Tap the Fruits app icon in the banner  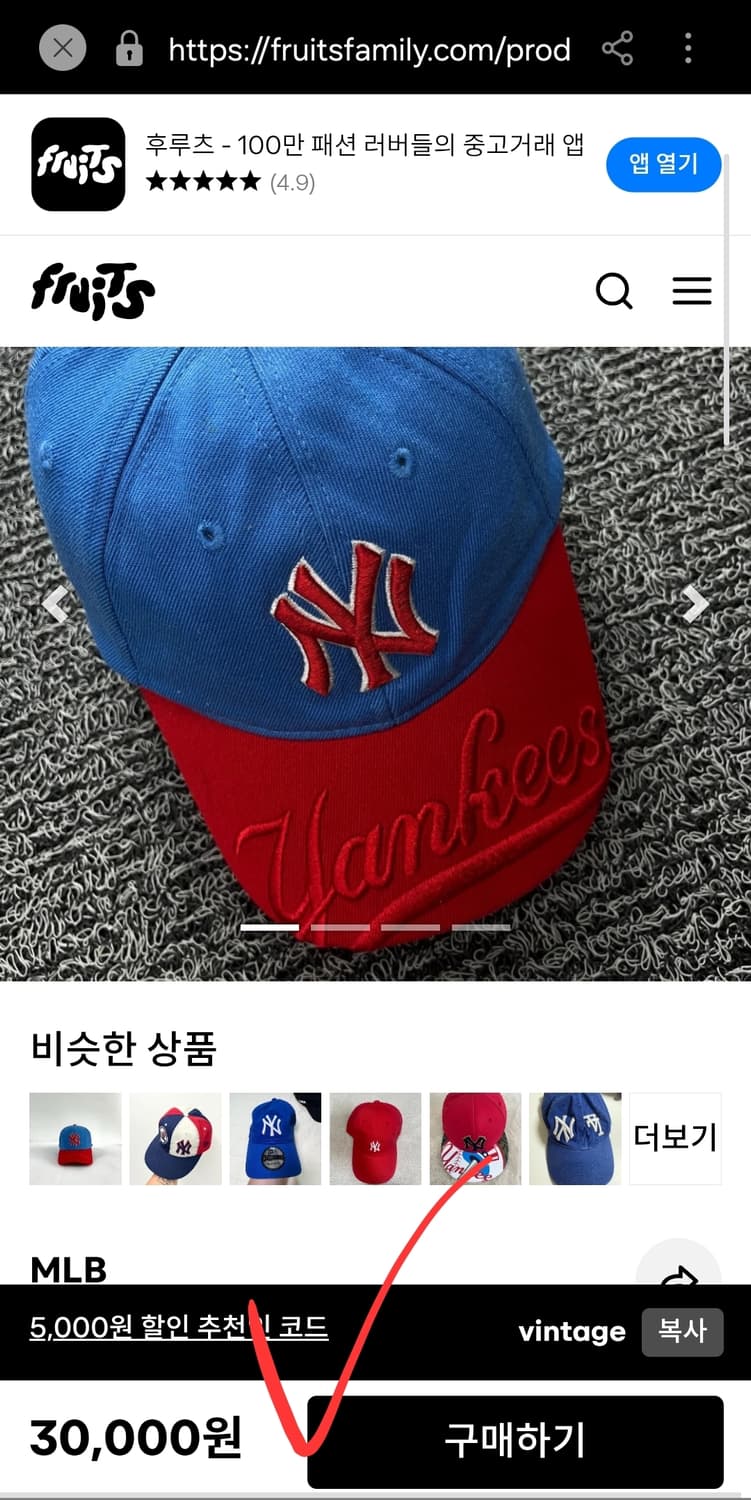[x=77, y=163]
